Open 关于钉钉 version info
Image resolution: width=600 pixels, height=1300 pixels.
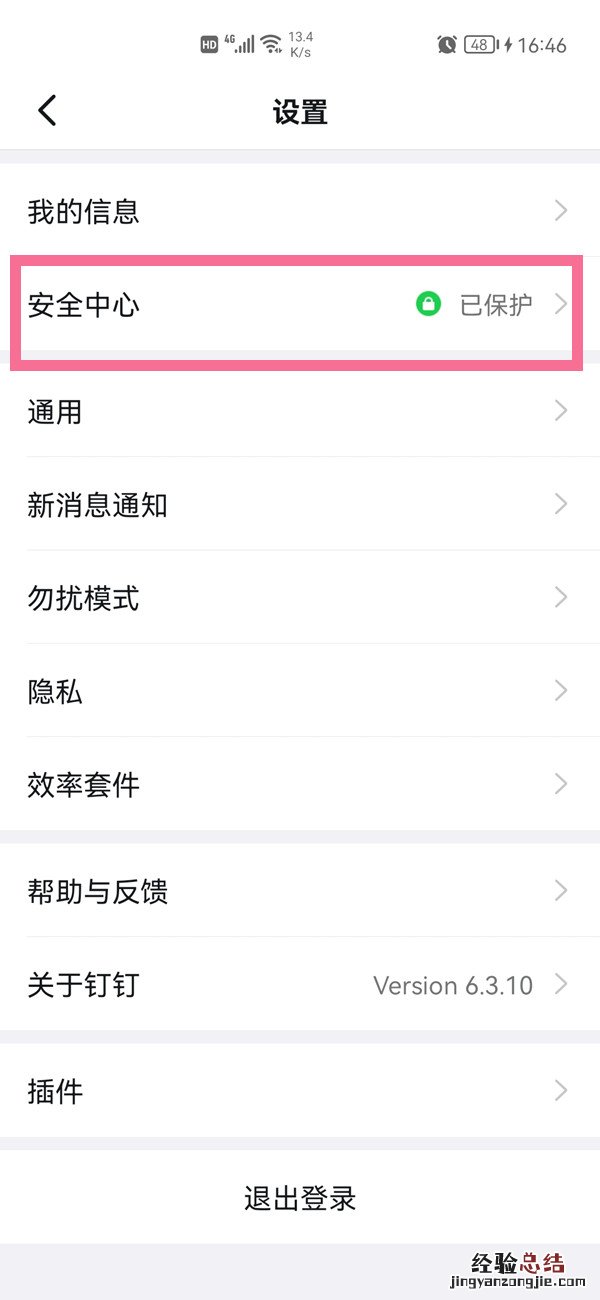coord(300,984)
